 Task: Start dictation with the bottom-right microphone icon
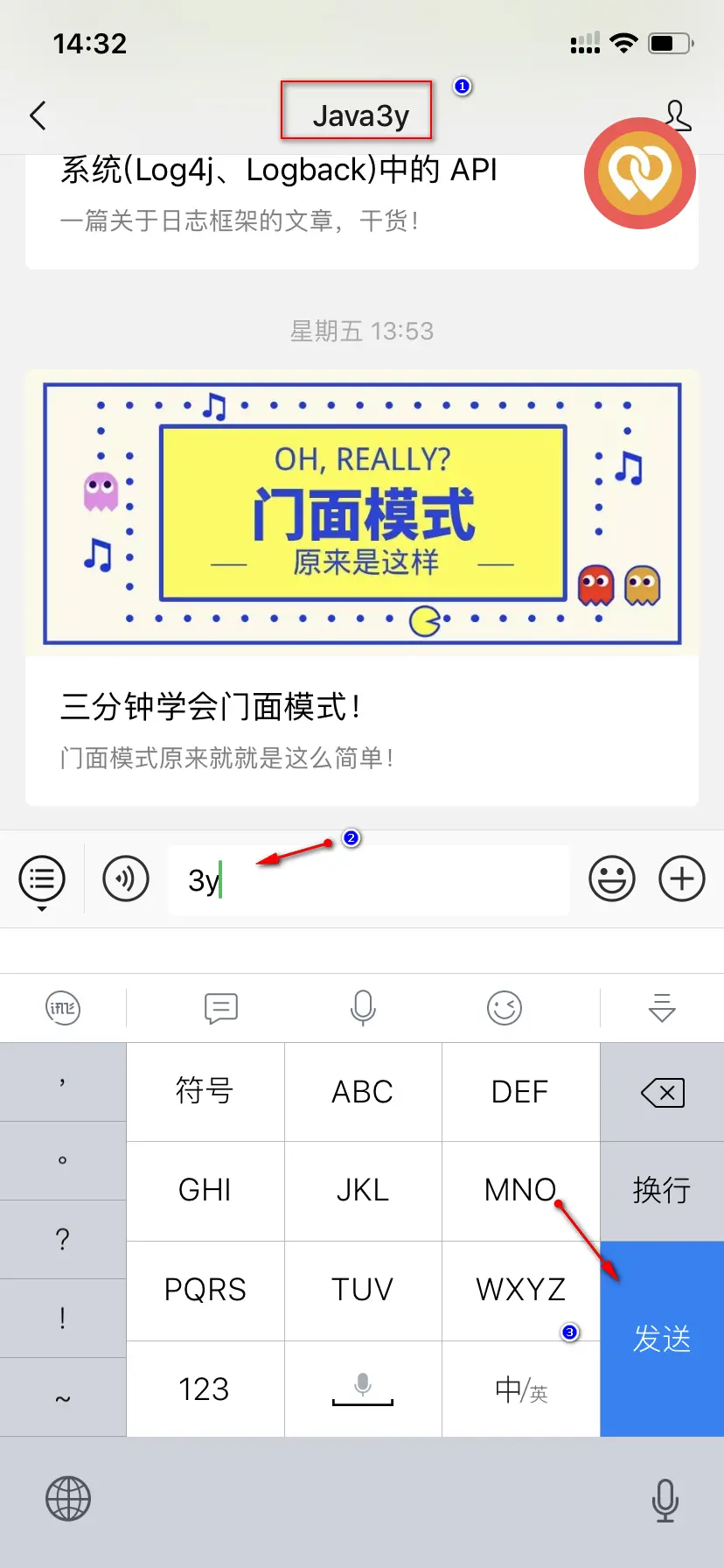[665, 1499]
